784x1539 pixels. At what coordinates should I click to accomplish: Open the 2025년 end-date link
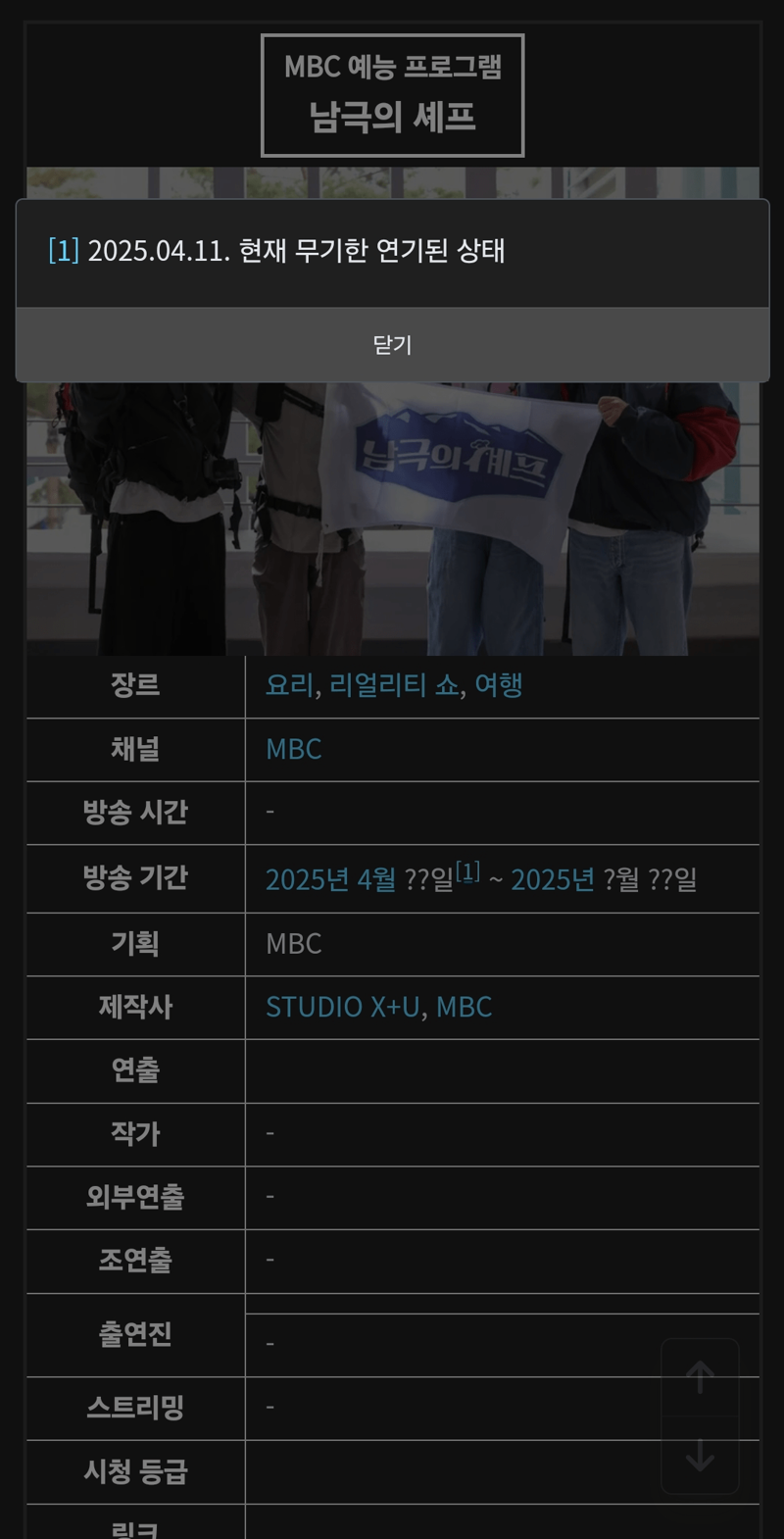coord(553,879)
